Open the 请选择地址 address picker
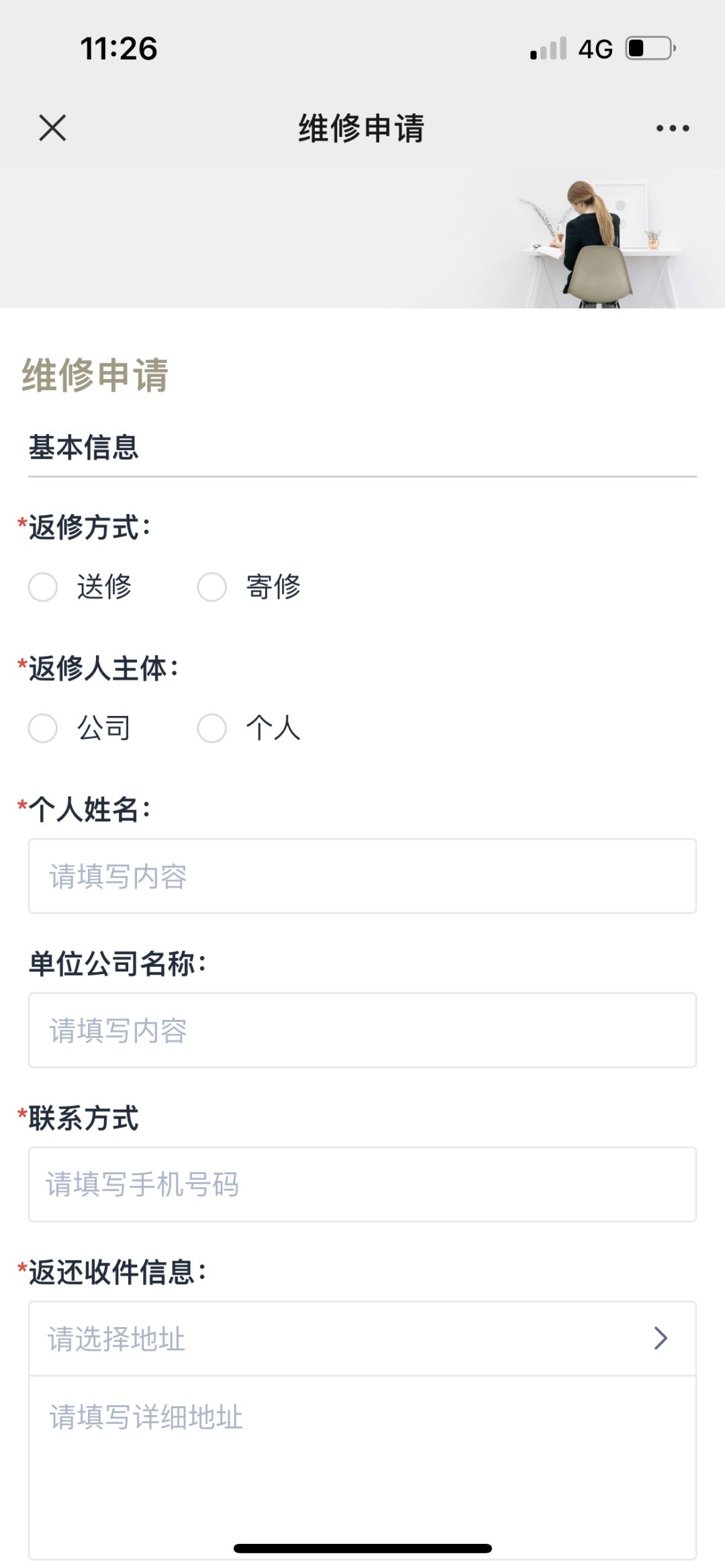Viewport: 725px width, 1568px height. [x=362, y=1339]
